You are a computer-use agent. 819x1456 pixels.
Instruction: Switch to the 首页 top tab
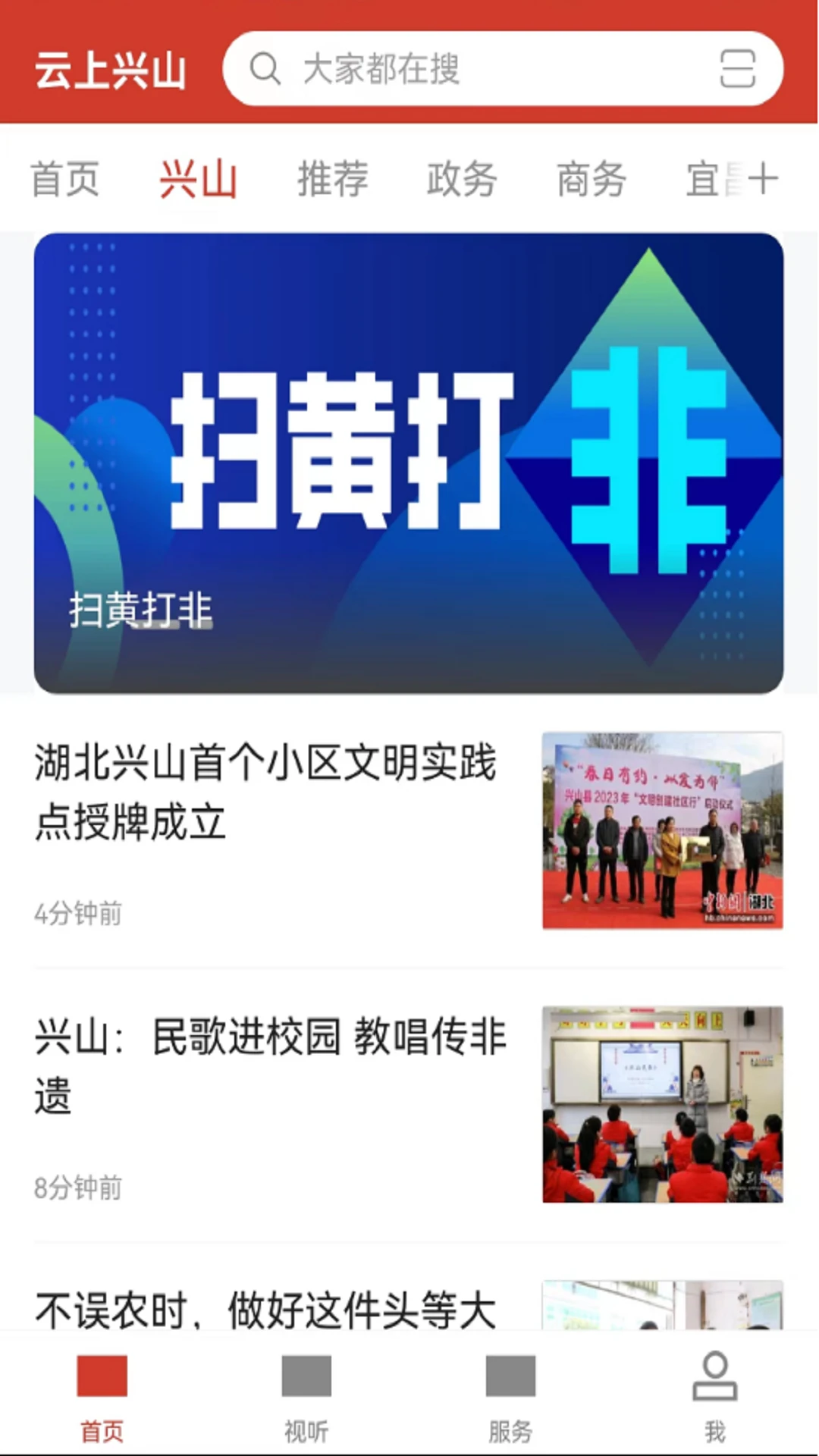click(x=65, y=180)
